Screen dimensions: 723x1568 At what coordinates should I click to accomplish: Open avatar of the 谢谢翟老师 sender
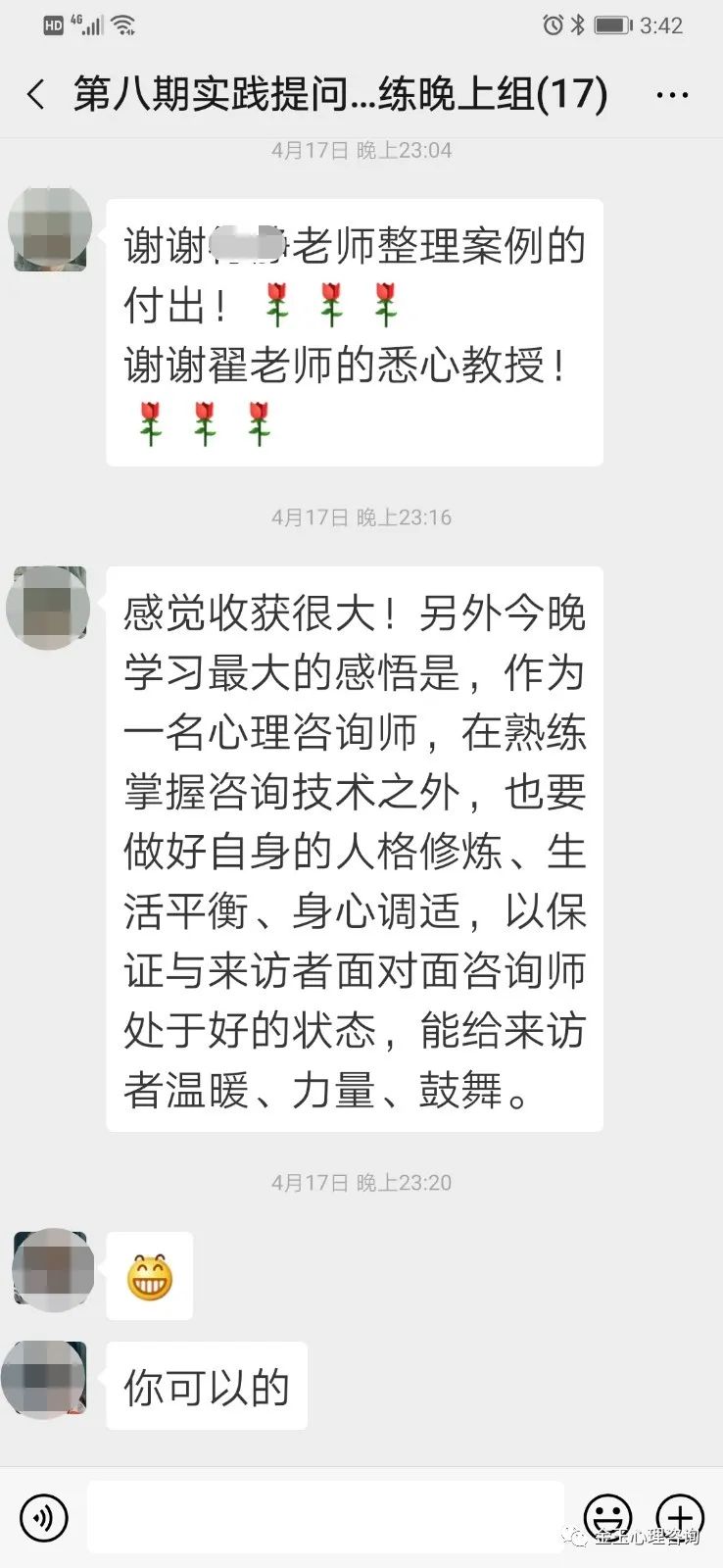click(49, 229)
